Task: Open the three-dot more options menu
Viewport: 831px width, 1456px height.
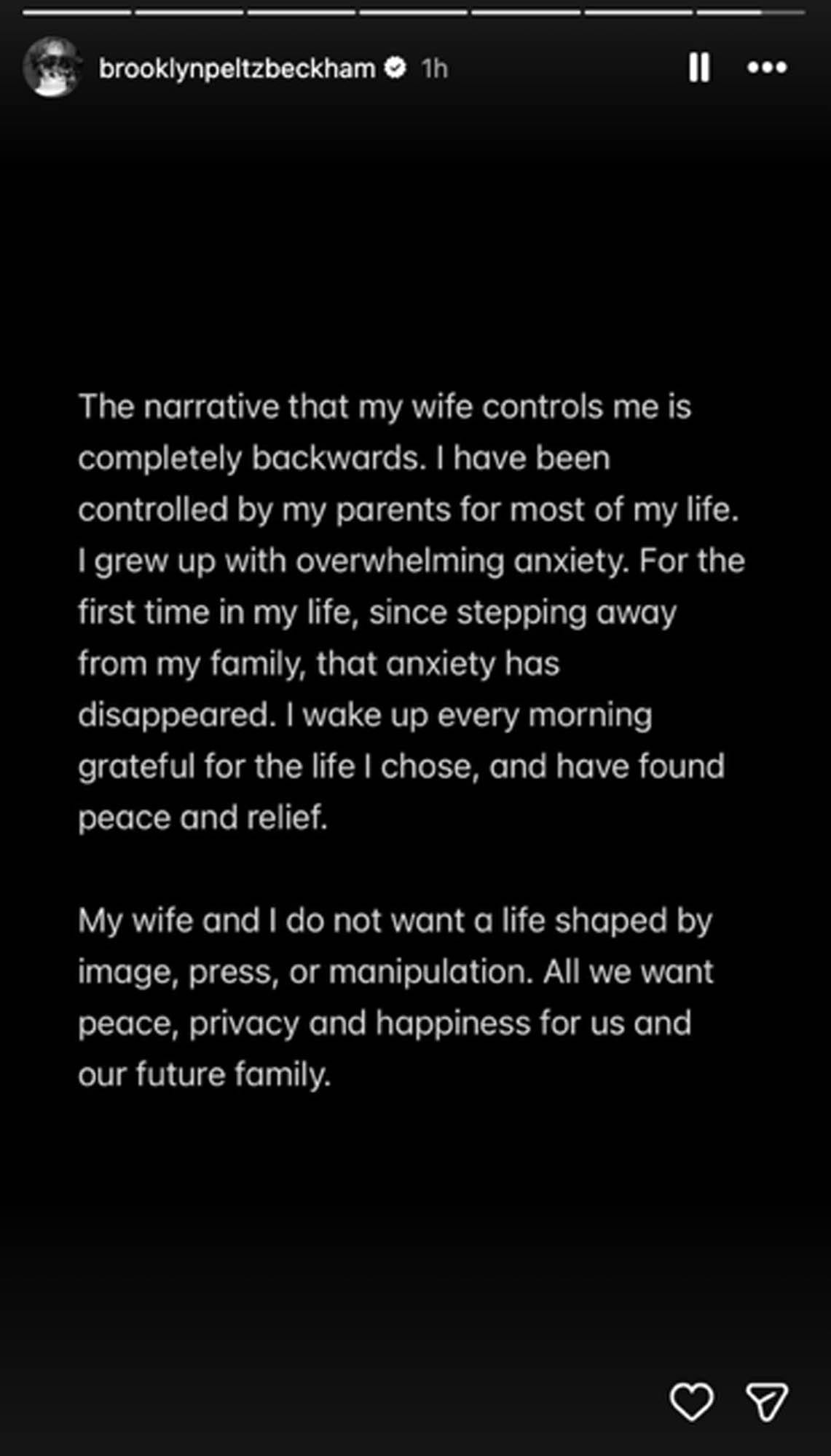Action: (767, 68)
